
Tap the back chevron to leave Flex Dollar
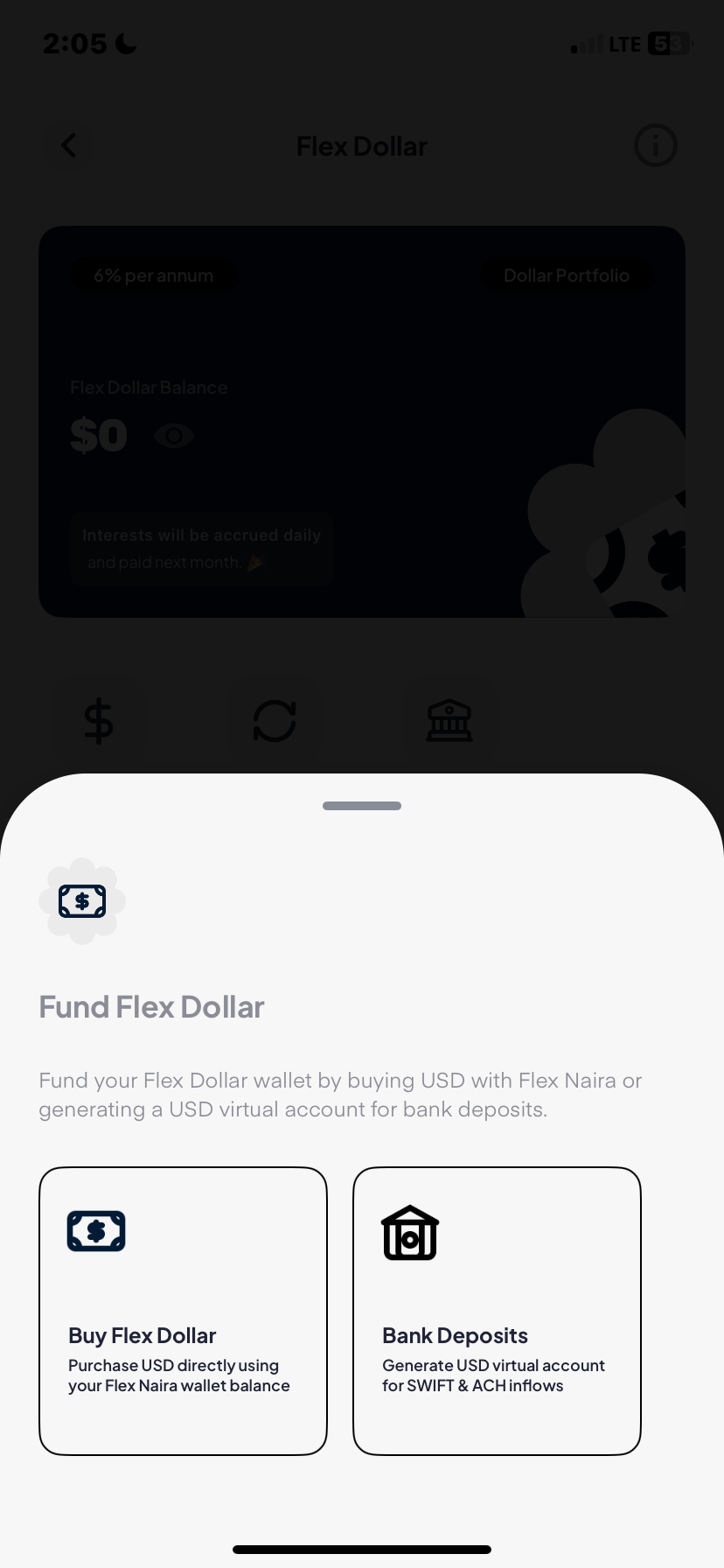coord(68,145)
